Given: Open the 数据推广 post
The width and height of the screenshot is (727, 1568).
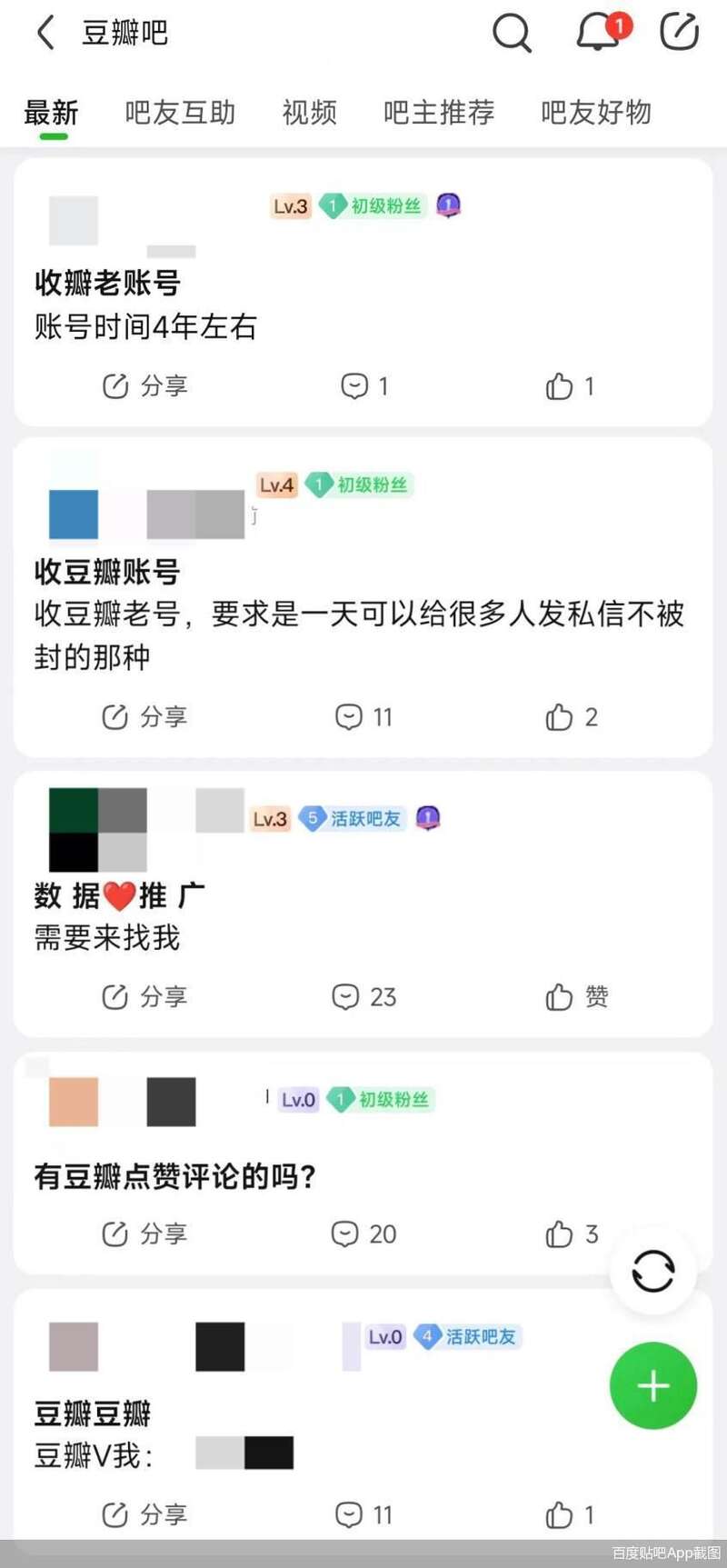Looking at the screenshot, I should 119,896.
